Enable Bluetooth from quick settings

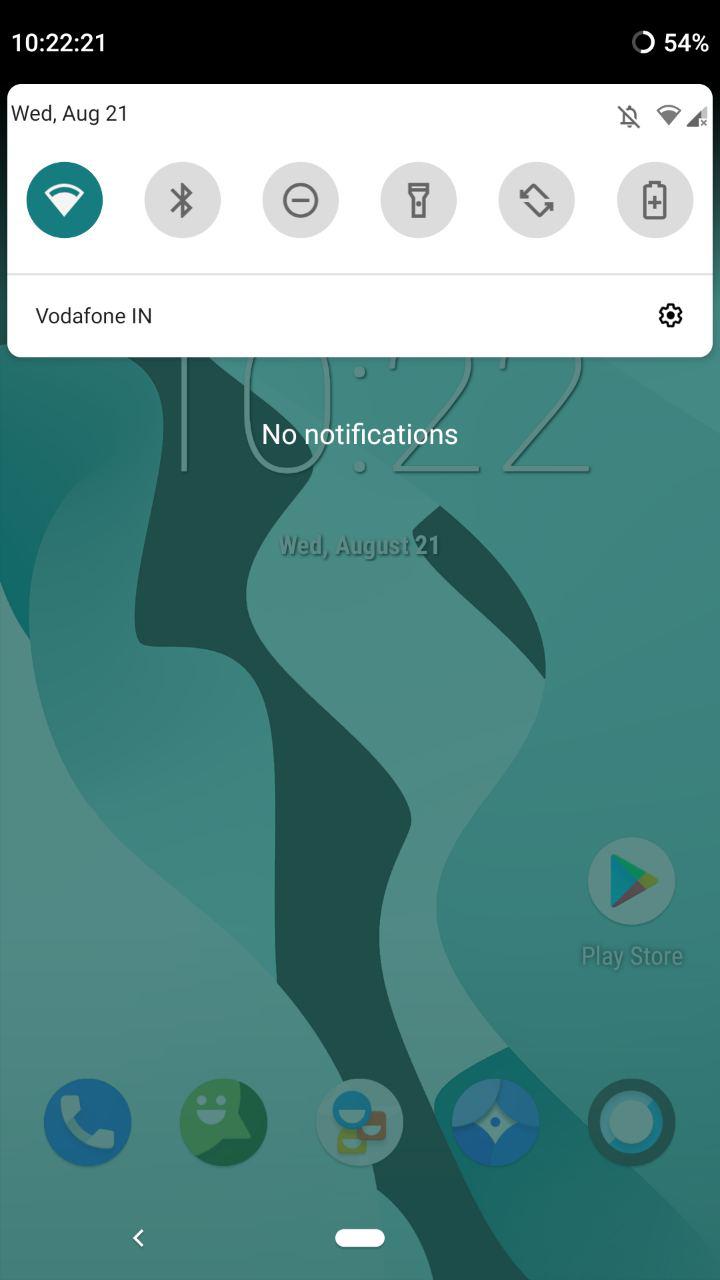[x=182, y=200]
